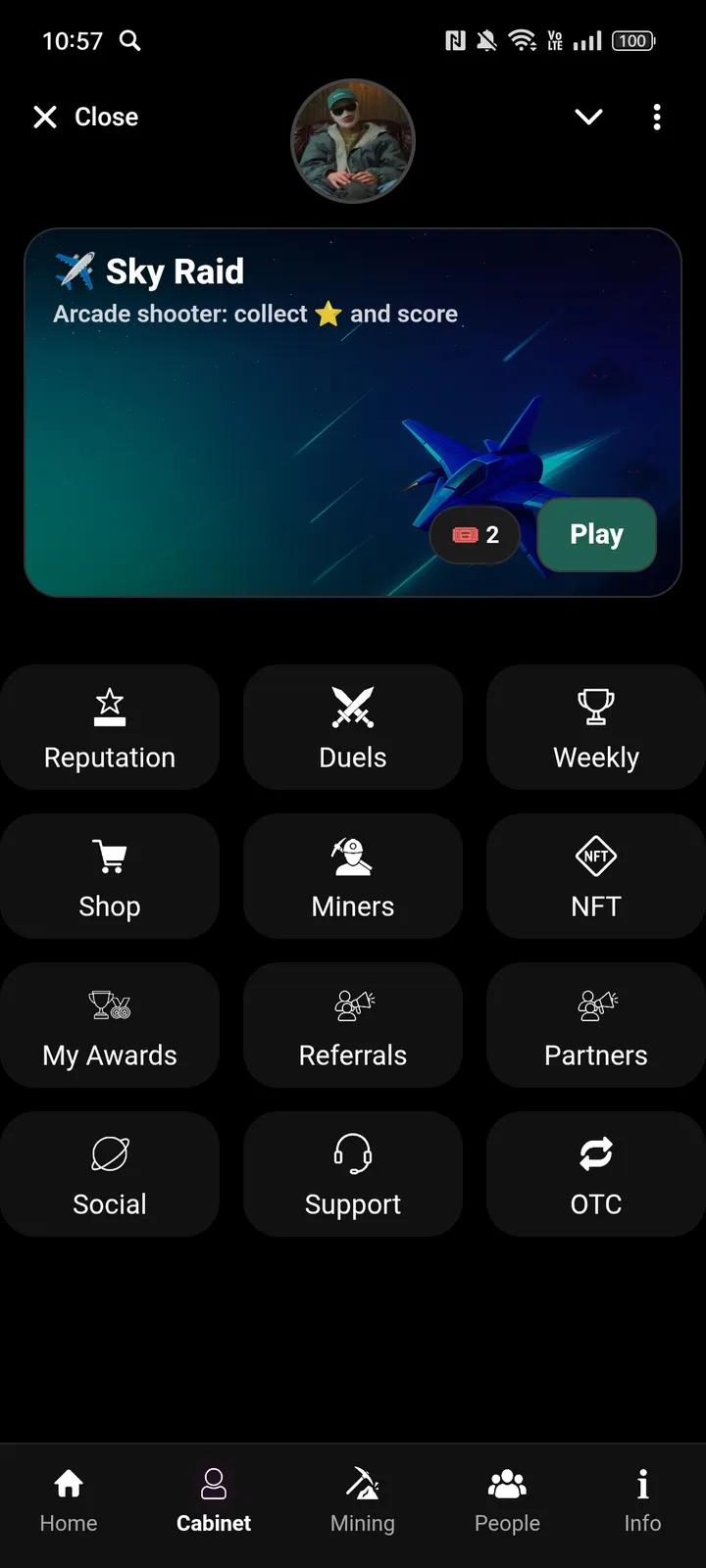Image resolution: width=706 pixels, height=1568 pixels.
Task: Open the Shop cart
Action: click(x=110, y=876)
